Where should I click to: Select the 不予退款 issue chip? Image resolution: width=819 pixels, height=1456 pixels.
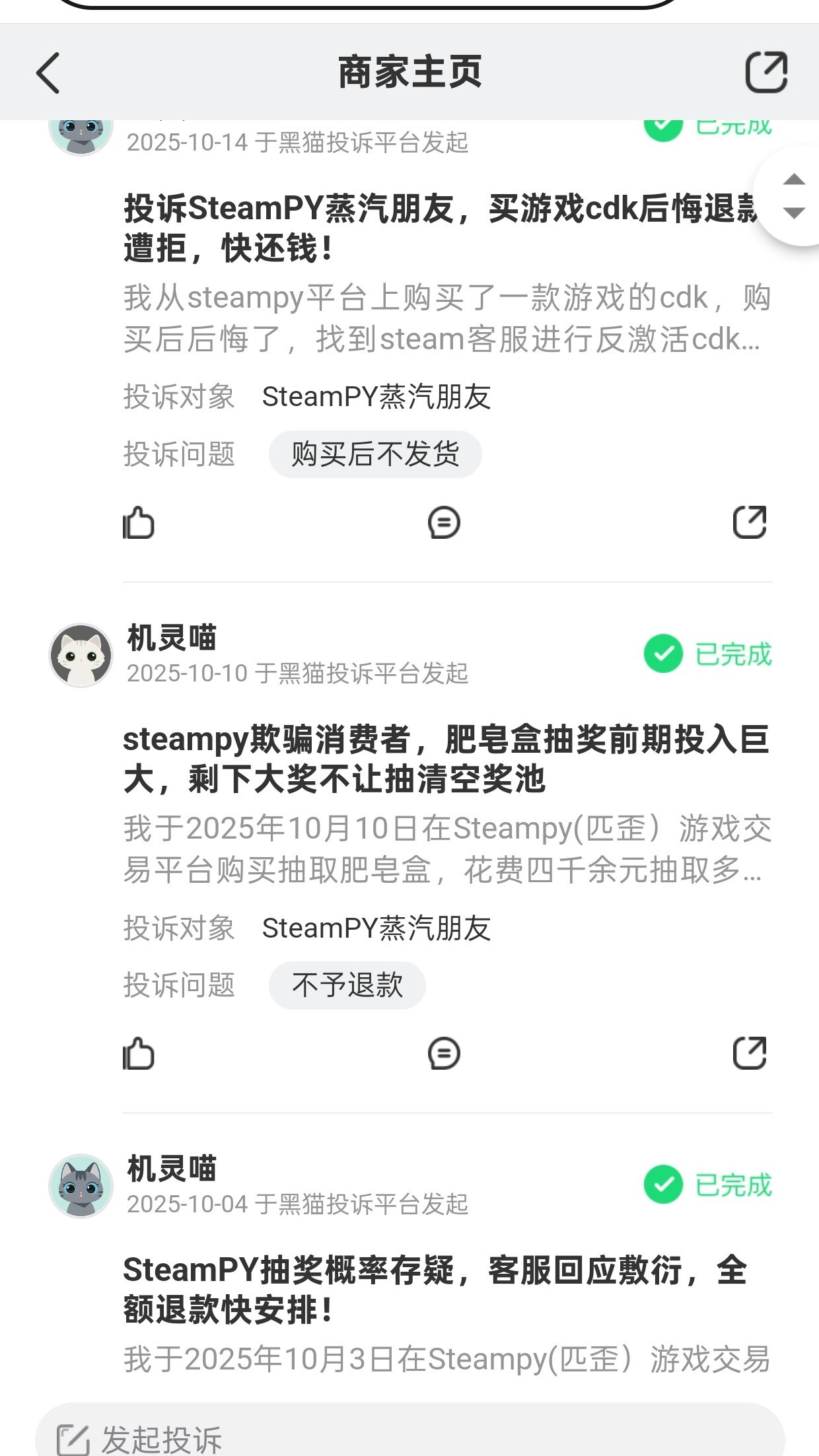coord(347,985)
